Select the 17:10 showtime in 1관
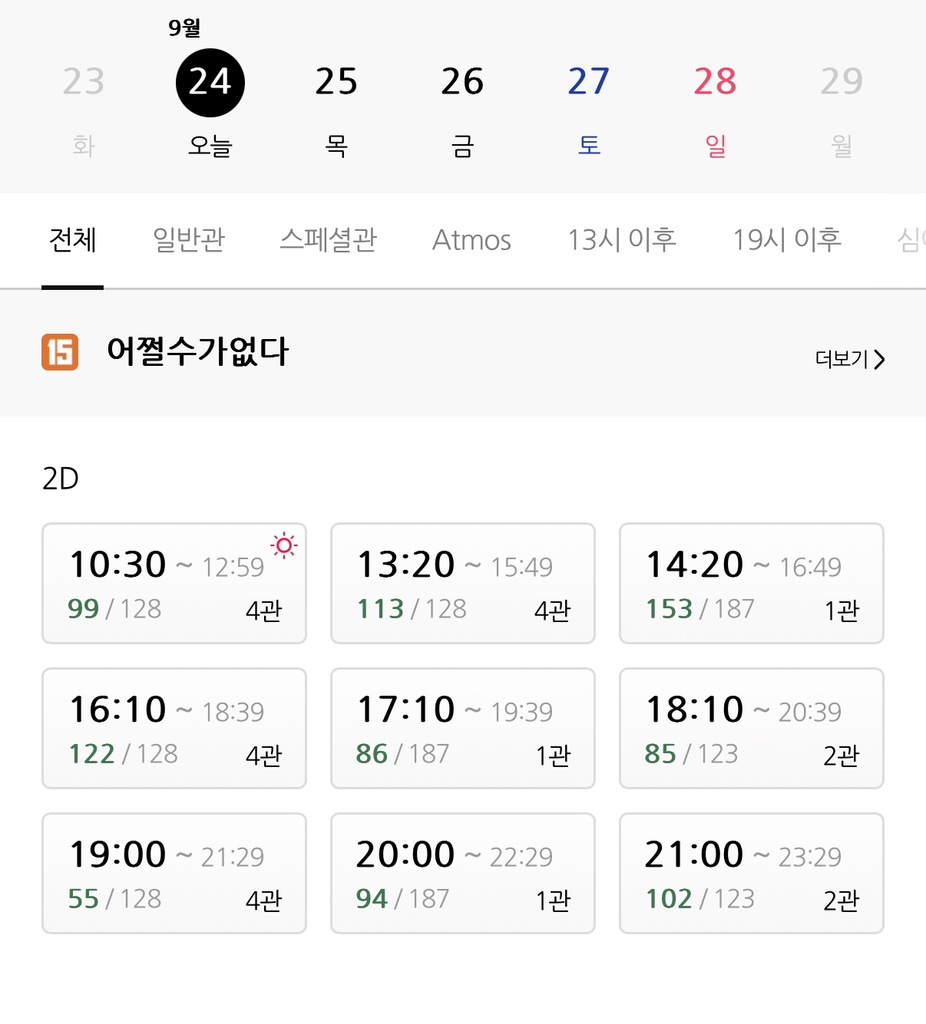The image size is (926, 1024). (x=463, y=728)
